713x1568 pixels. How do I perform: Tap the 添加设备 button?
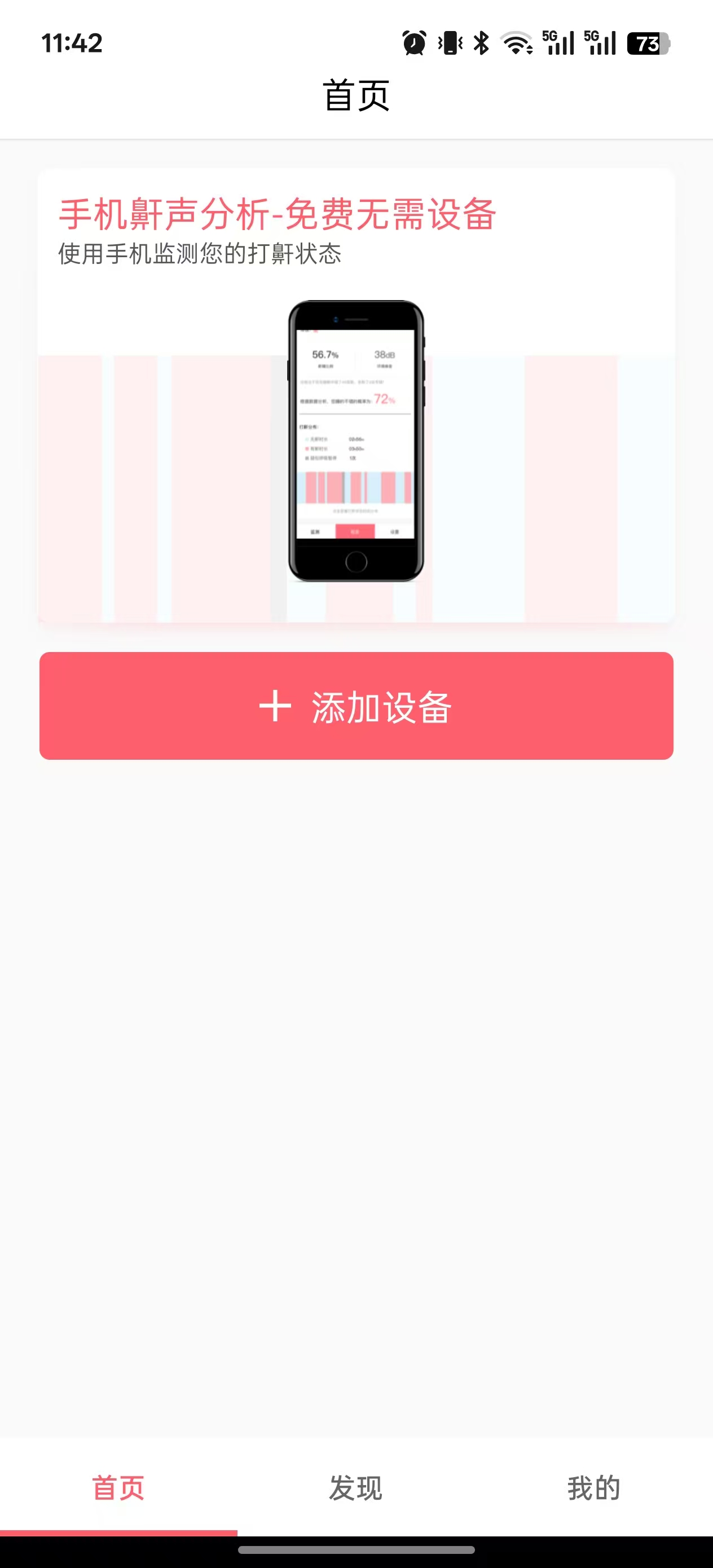click(356, 706)
